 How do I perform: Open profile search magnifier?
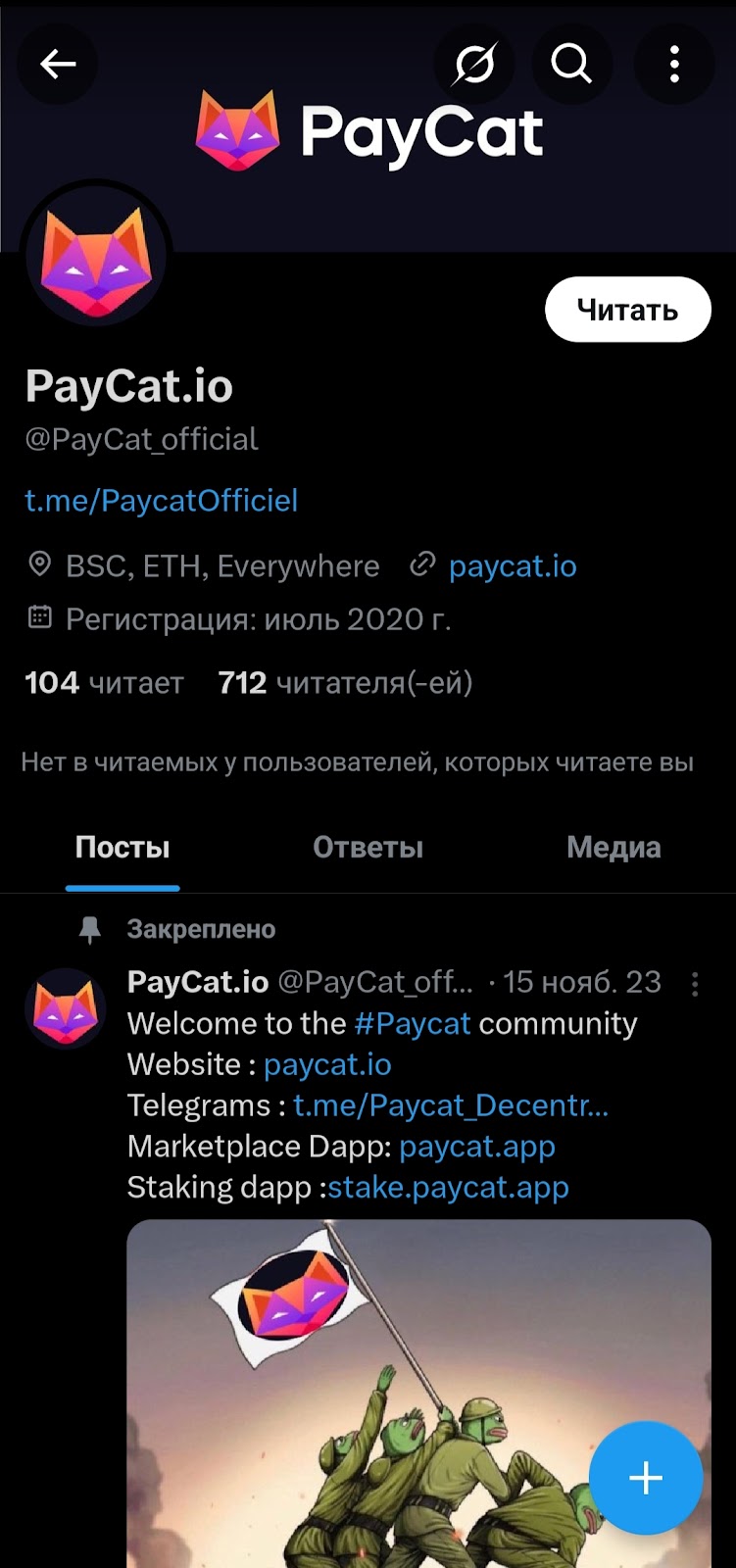coord(571,65)
